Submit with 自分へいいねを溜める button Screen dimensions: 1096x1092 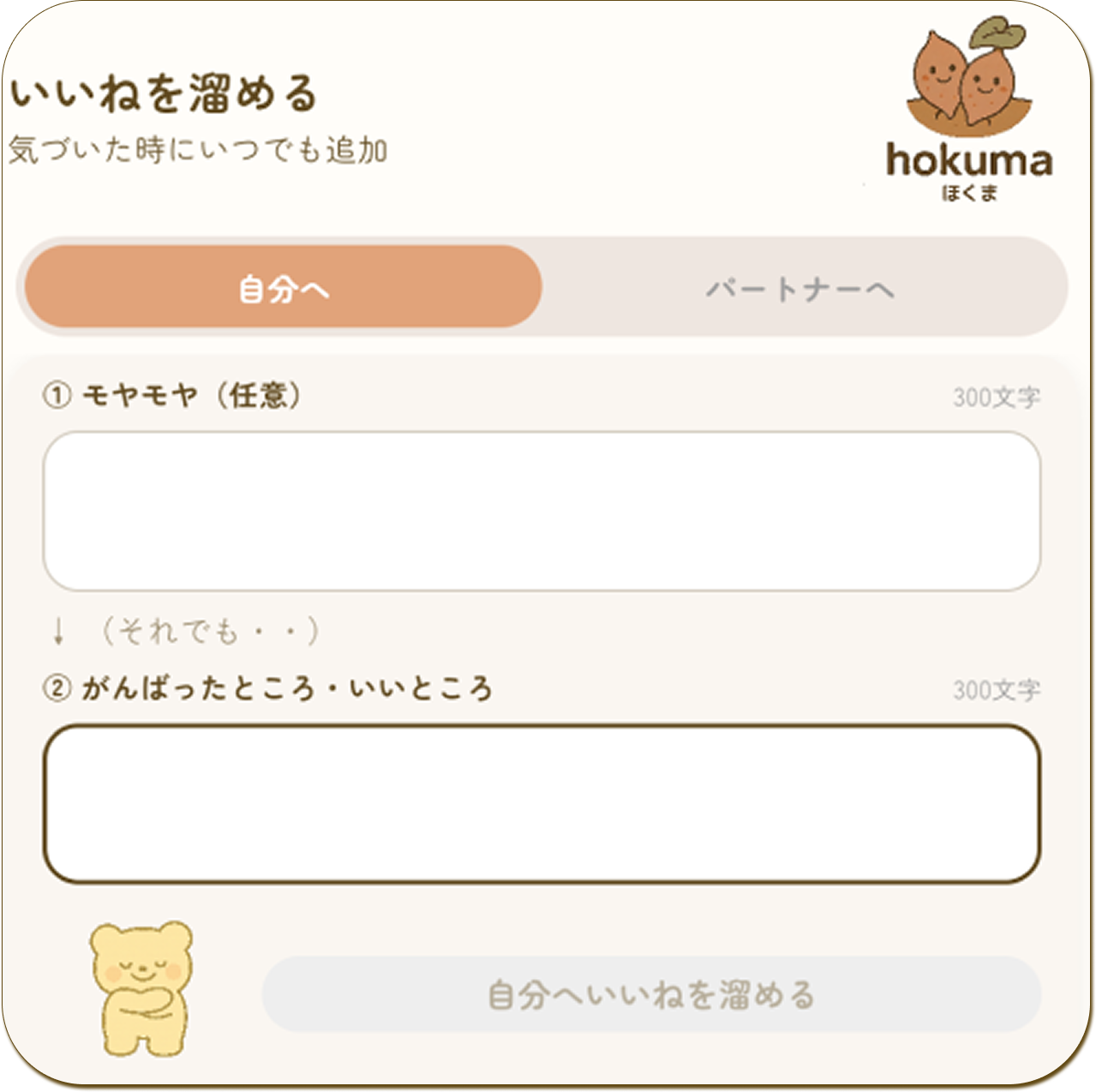click(x=651, y=995)
